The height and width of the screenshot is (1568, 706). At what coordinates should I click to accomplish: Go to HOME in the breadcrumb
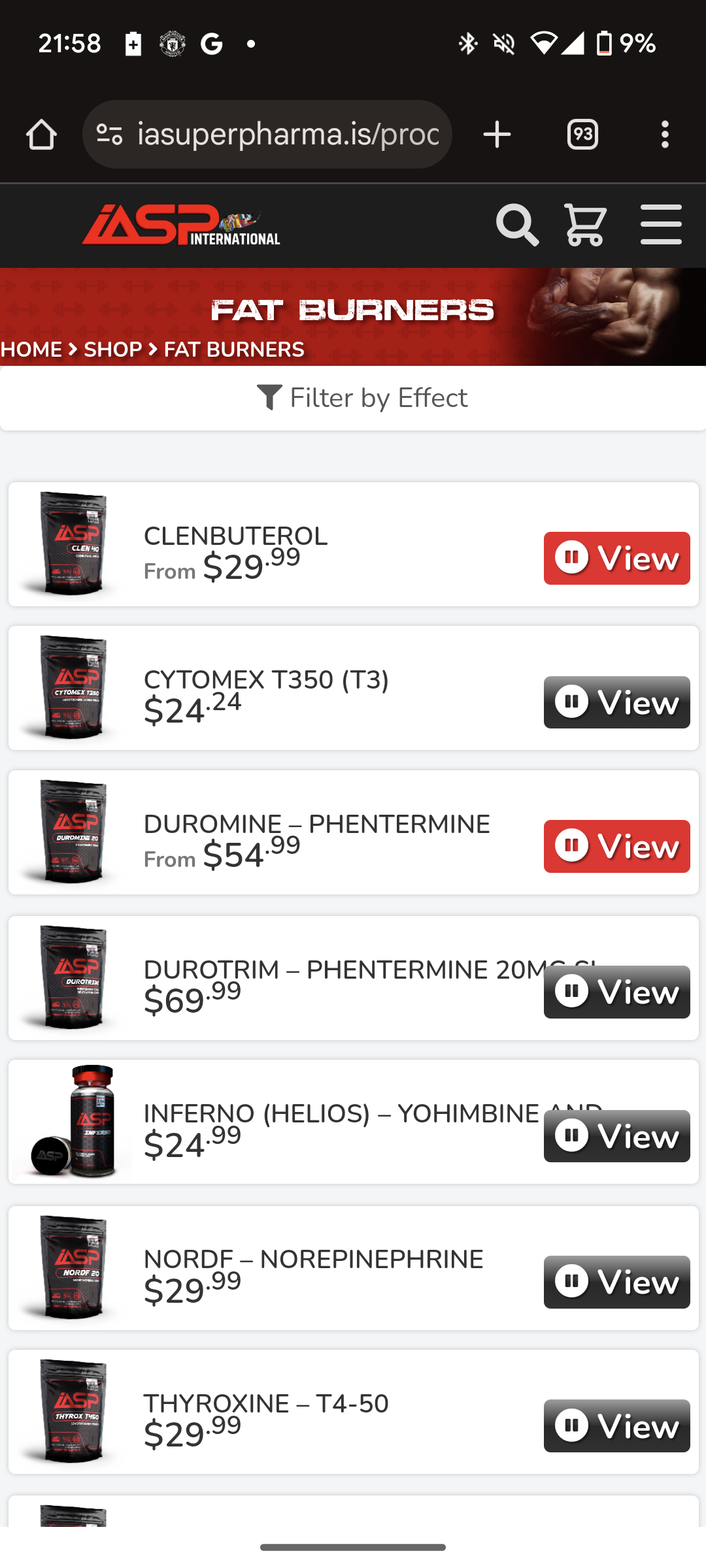coord(31,350)
